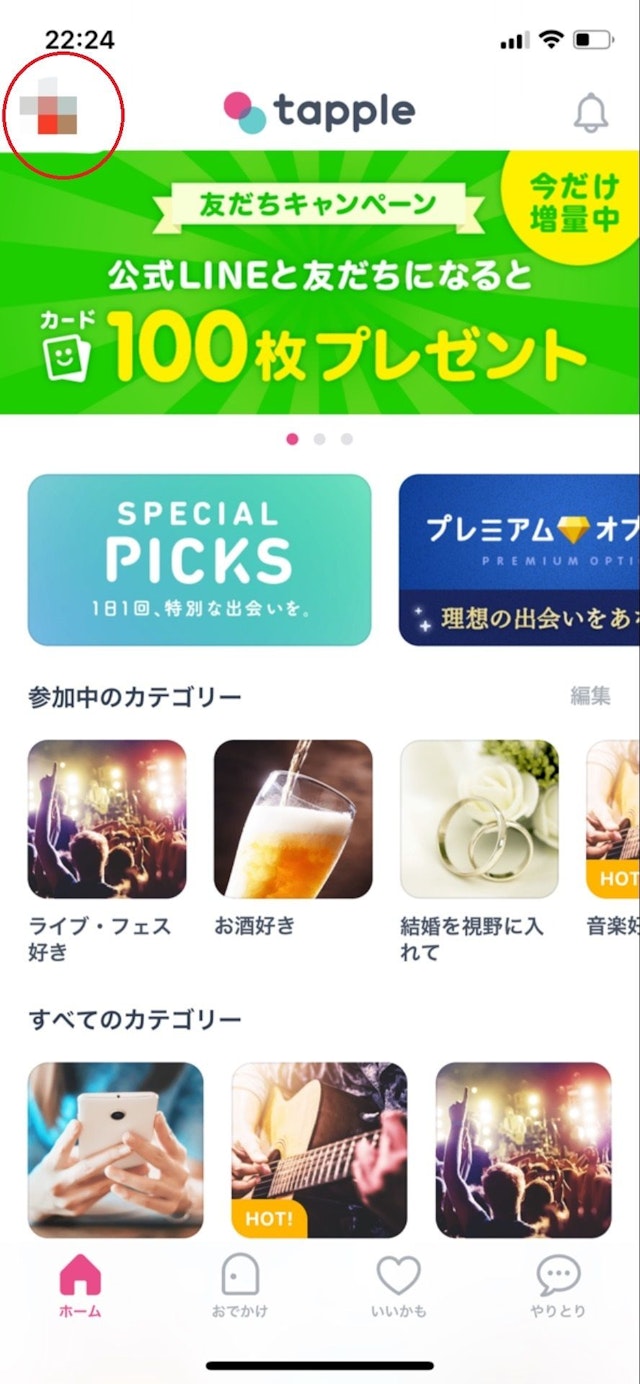Tap 編集 to edit joined categories
Viewport: 640px width, 1384px height.
click(x=590, y=696)
